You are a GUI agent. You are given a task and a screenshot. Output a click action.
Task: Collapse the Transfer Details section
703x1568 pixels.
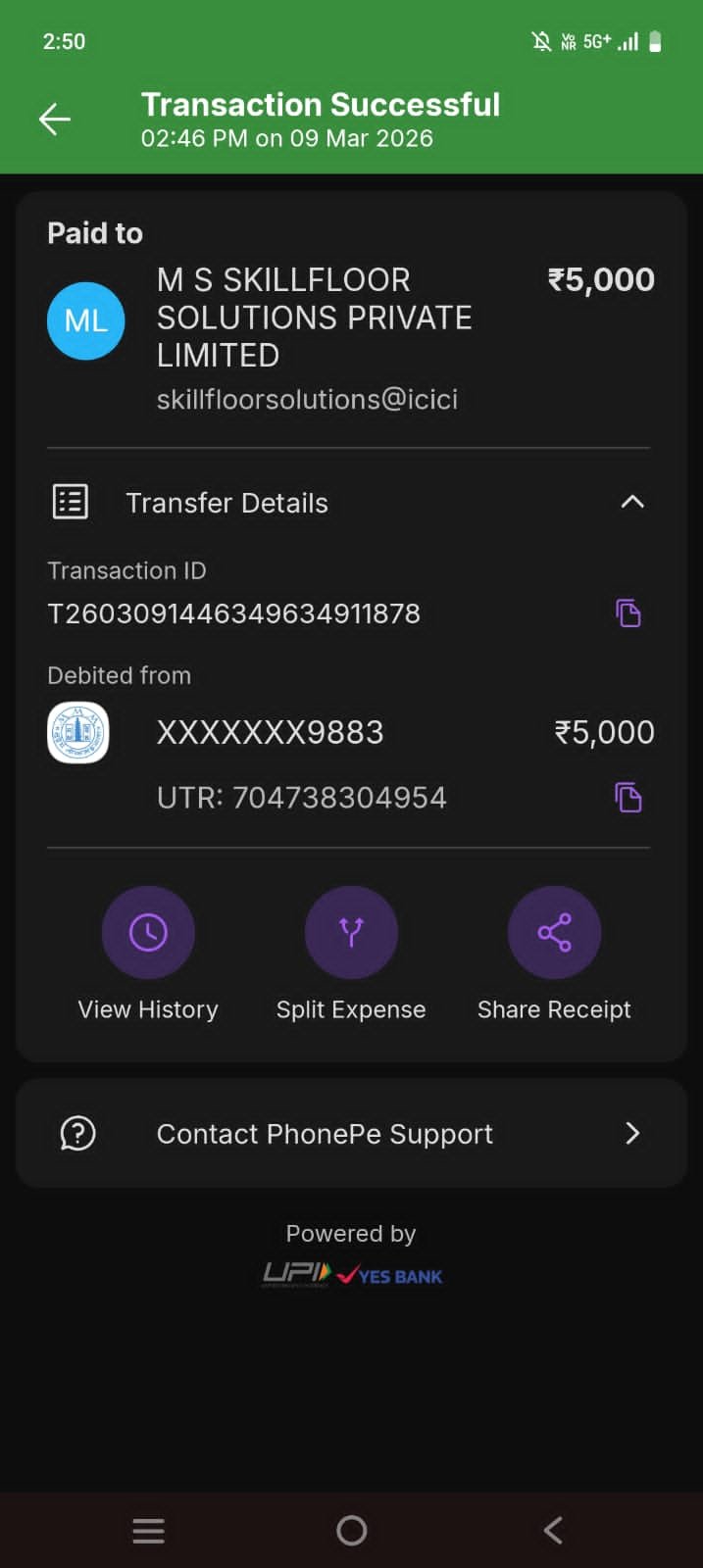coord(632,503)
